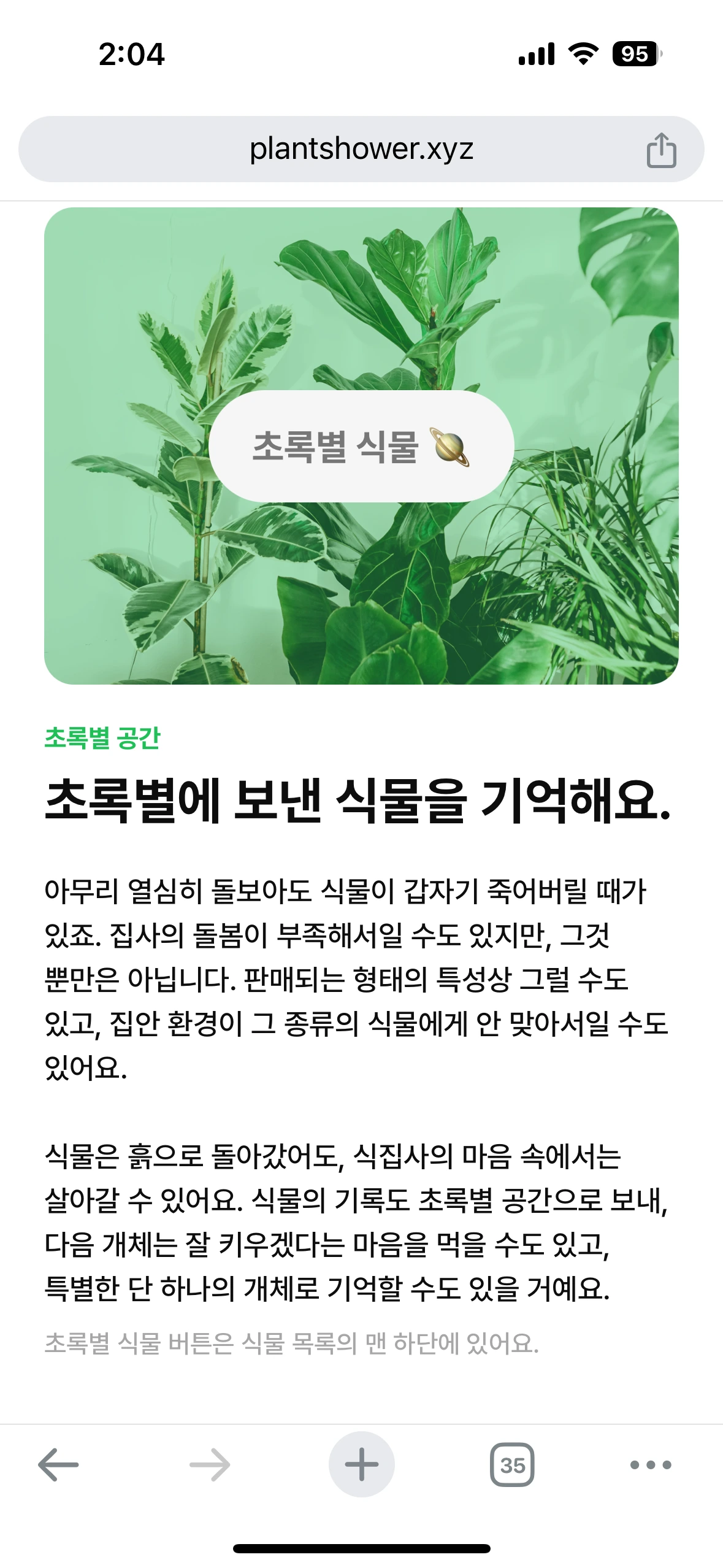
Task: Open a new tab with plus button
Action: click(x=361, y=1464)
